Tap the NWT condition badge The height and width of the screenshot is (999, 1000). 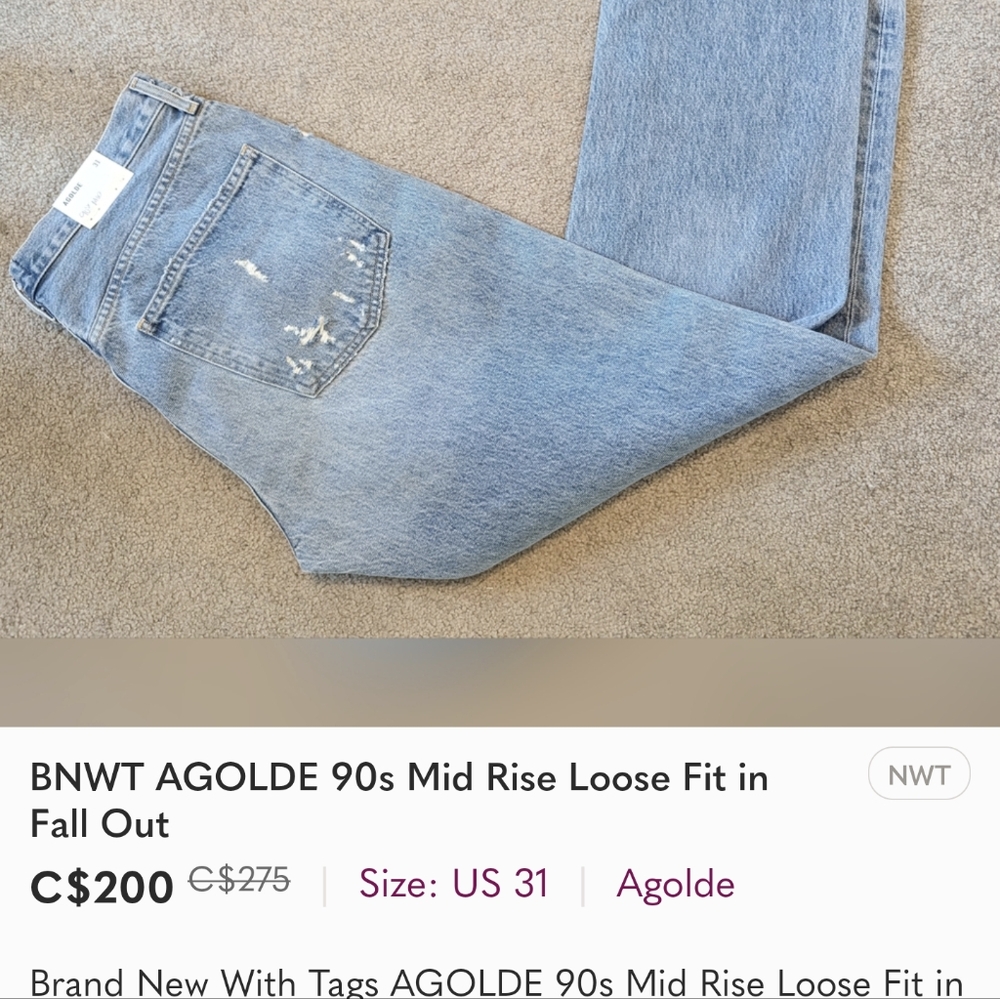918,773
